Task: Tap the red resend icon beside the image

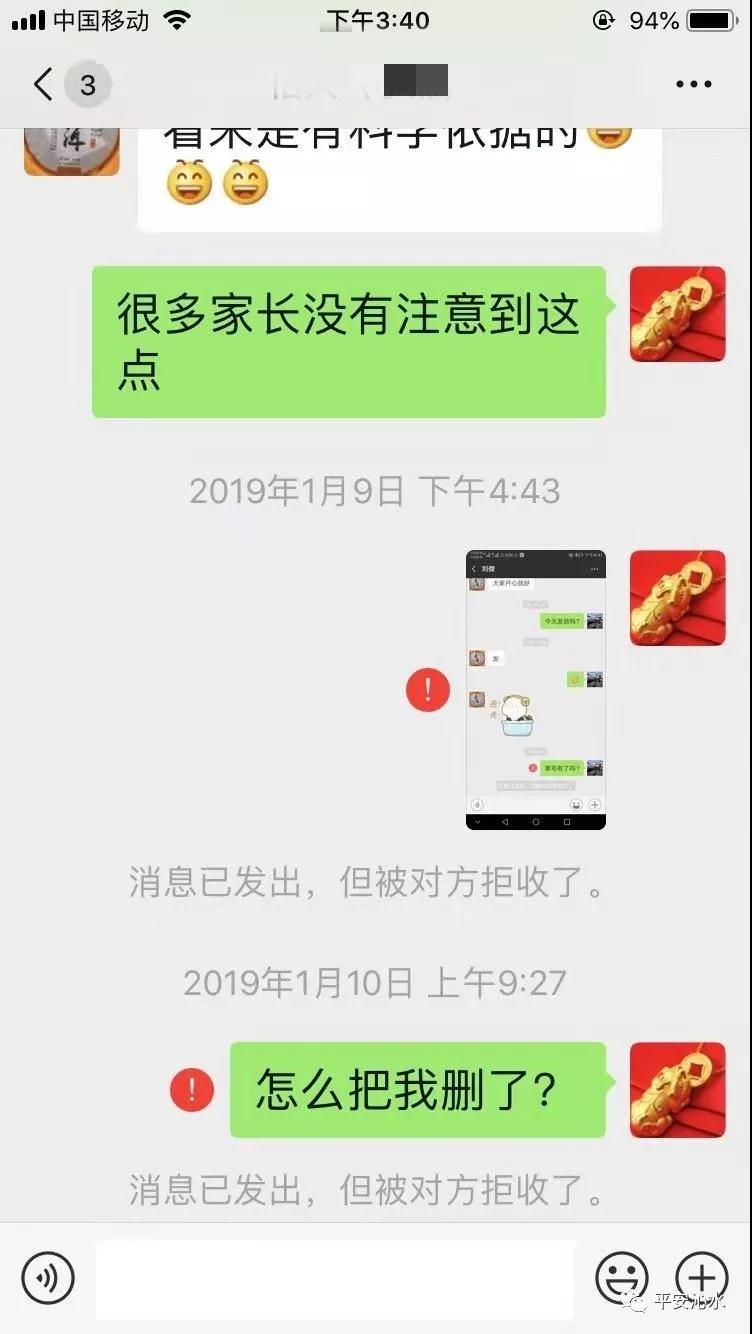Action: point(428,690)
